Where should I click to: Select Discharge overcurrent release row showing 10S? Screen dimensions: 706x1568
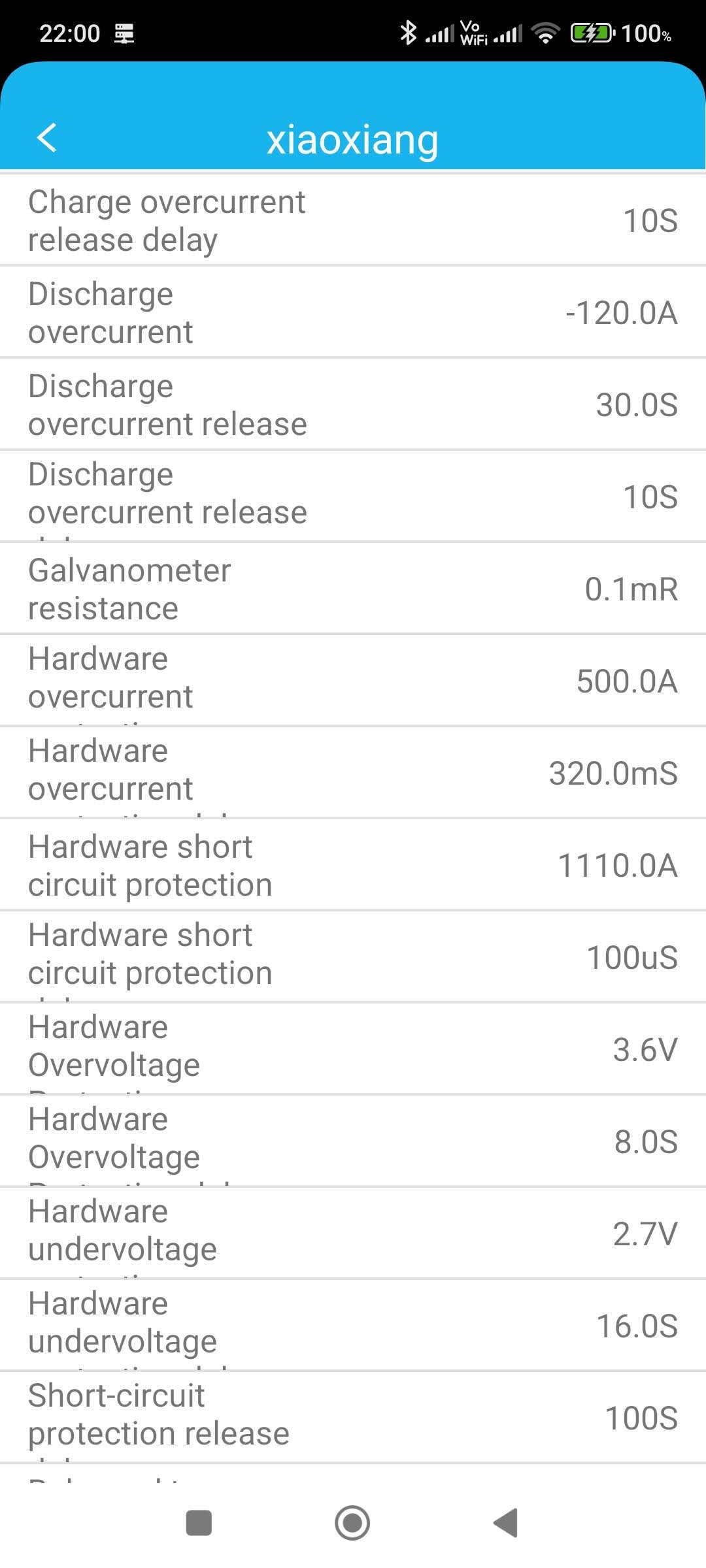(353, 497)
